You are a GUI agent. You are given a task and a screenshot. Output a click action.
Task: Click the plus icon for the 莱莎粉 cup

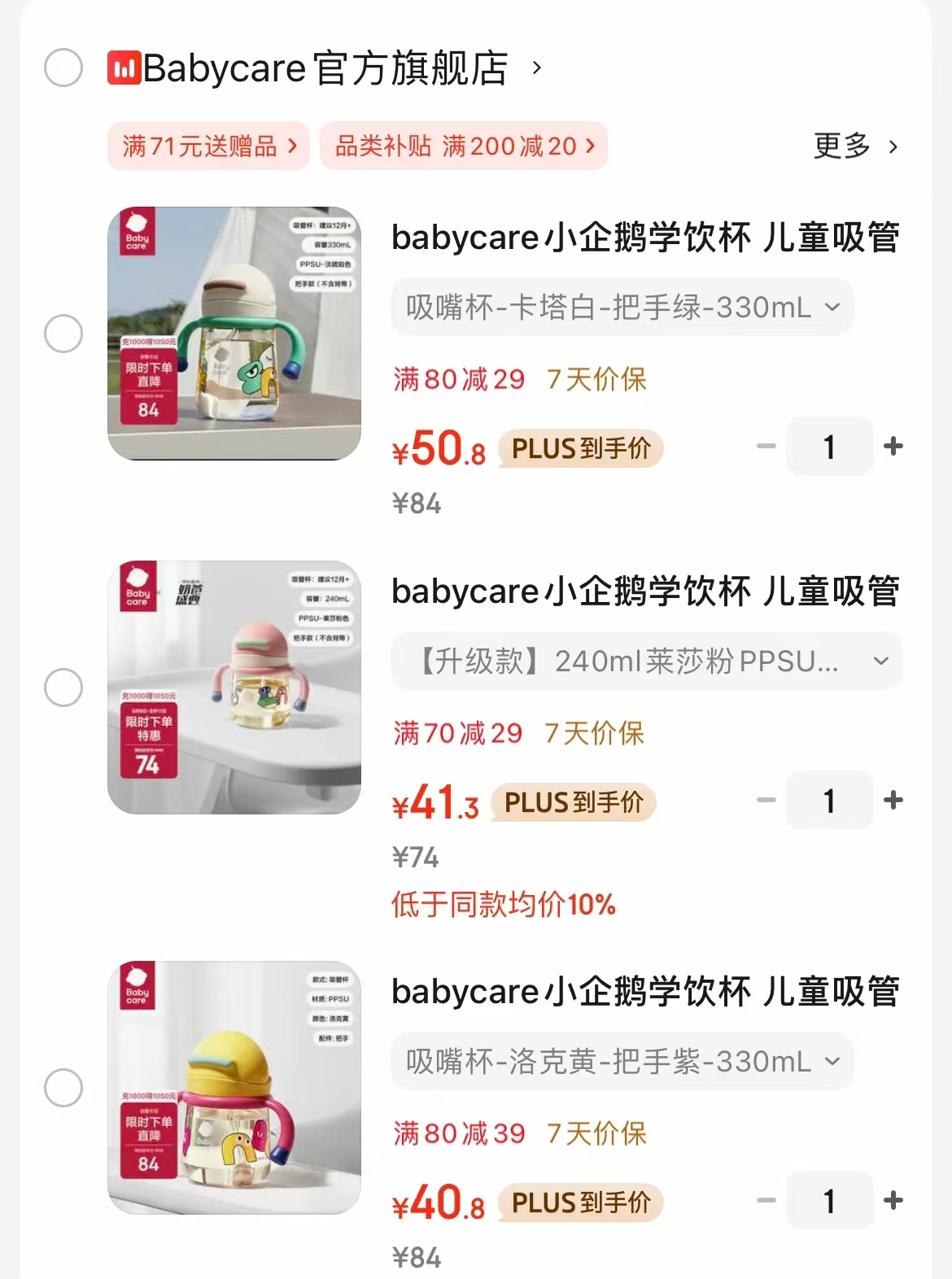tap(895, 801)
